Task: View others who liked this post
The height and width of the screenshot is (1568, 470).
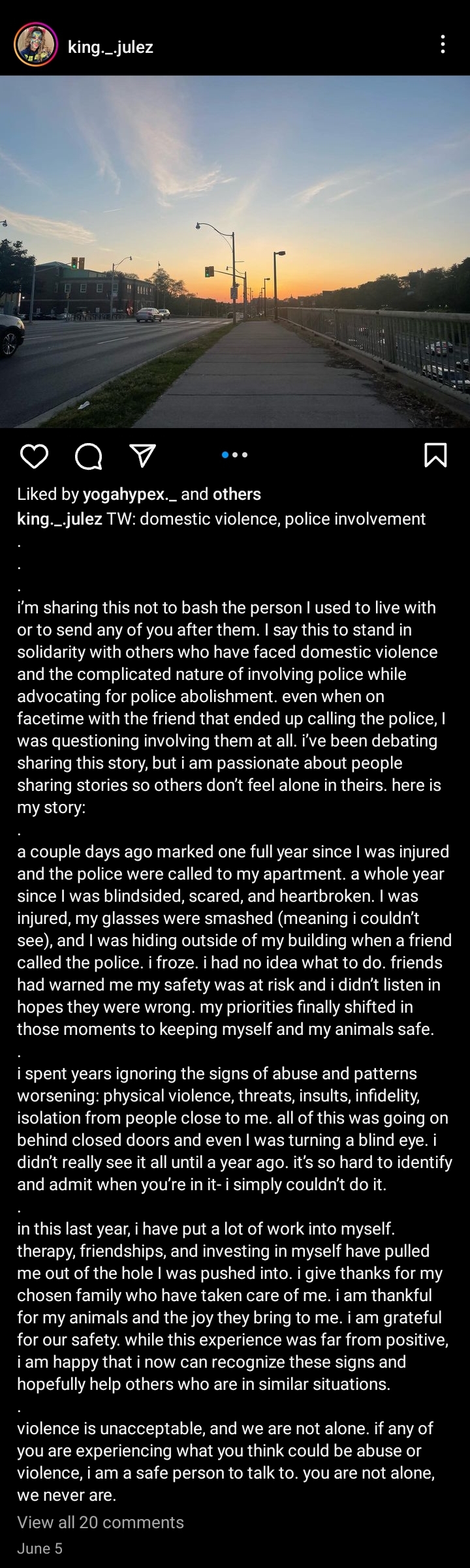Action: click(236, 494)
